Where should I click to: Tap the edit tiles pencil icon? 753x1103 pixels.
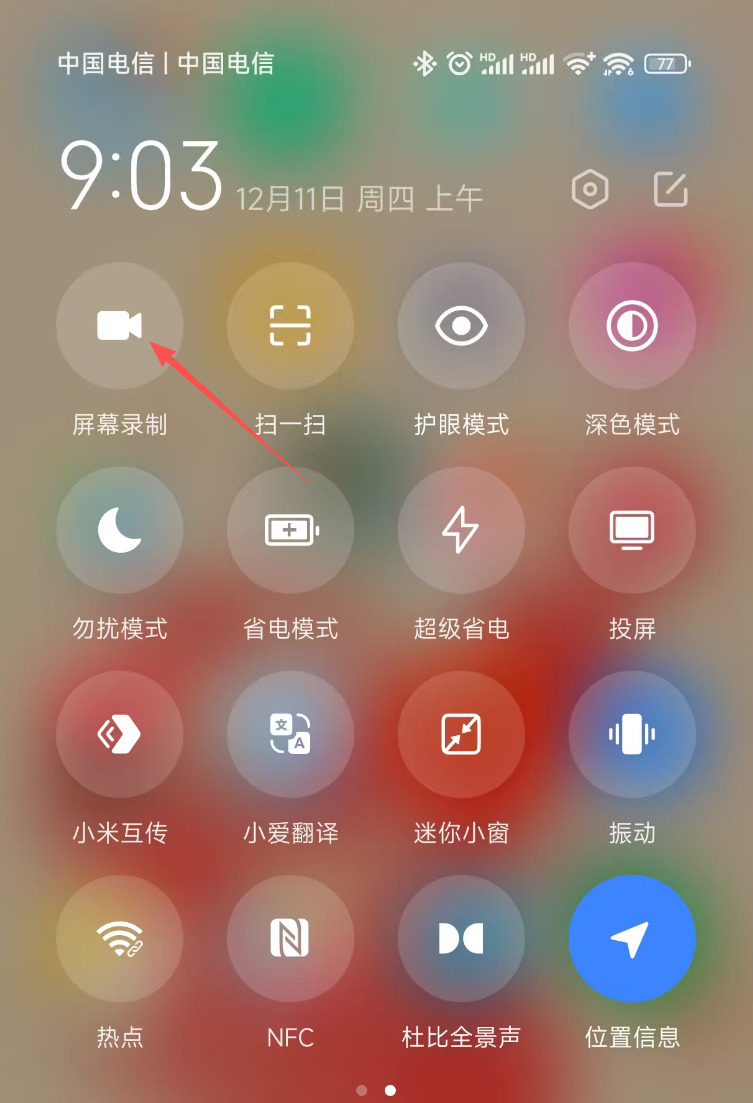tap(671, 190)
